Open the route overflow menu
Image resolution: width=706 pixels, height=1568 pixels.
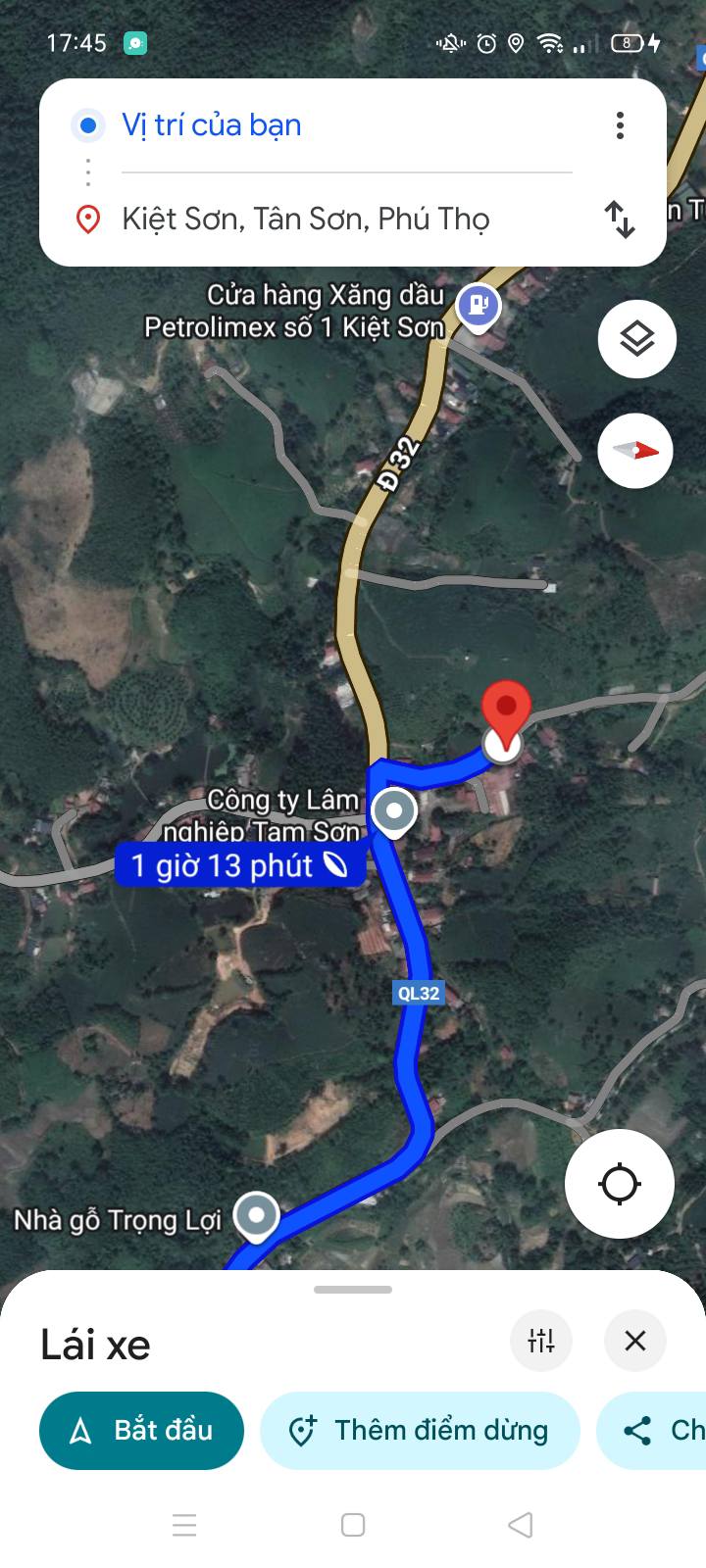[x=620, y=125]
